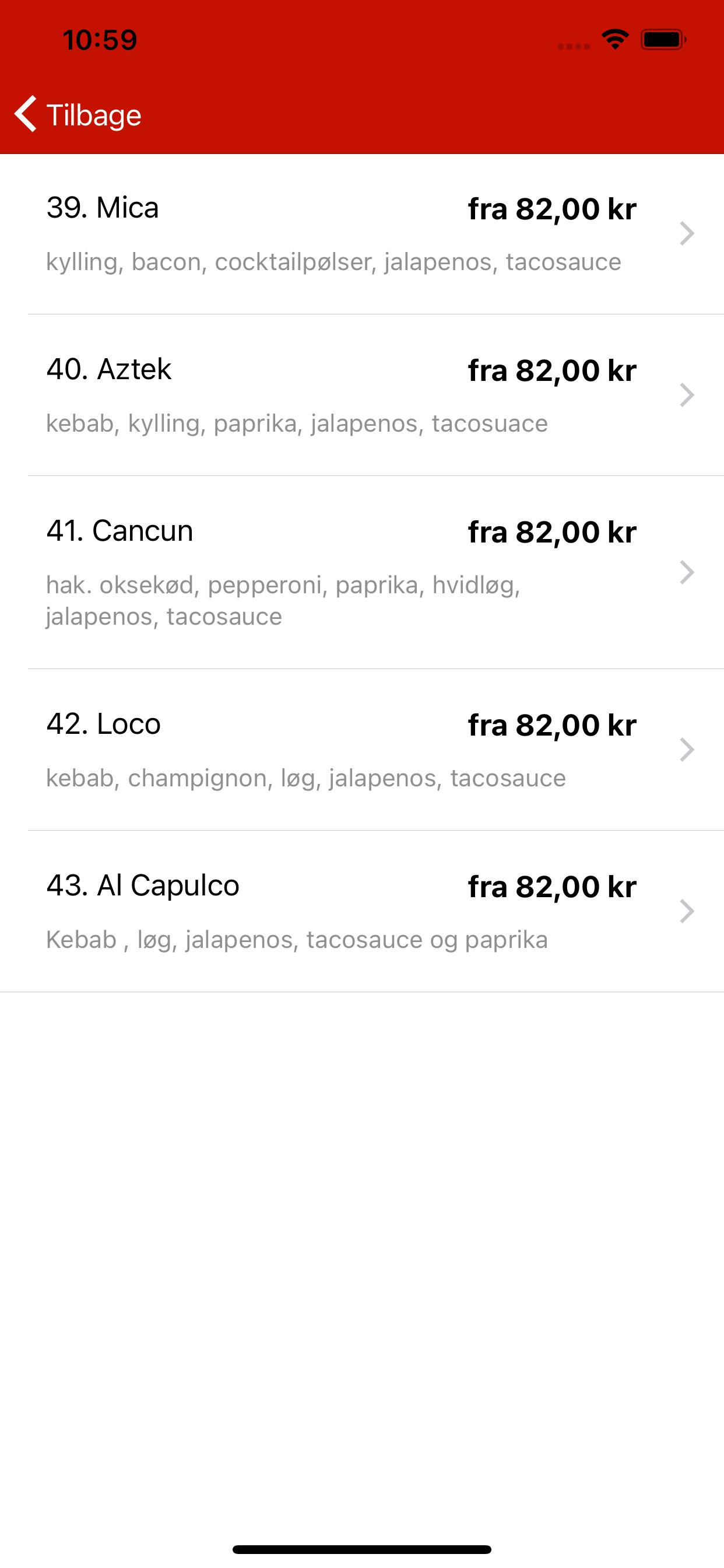The width and height of the screenshot is (724, 1568).
Task: Go back with the Tilbage button
Action: coord(78,114)
